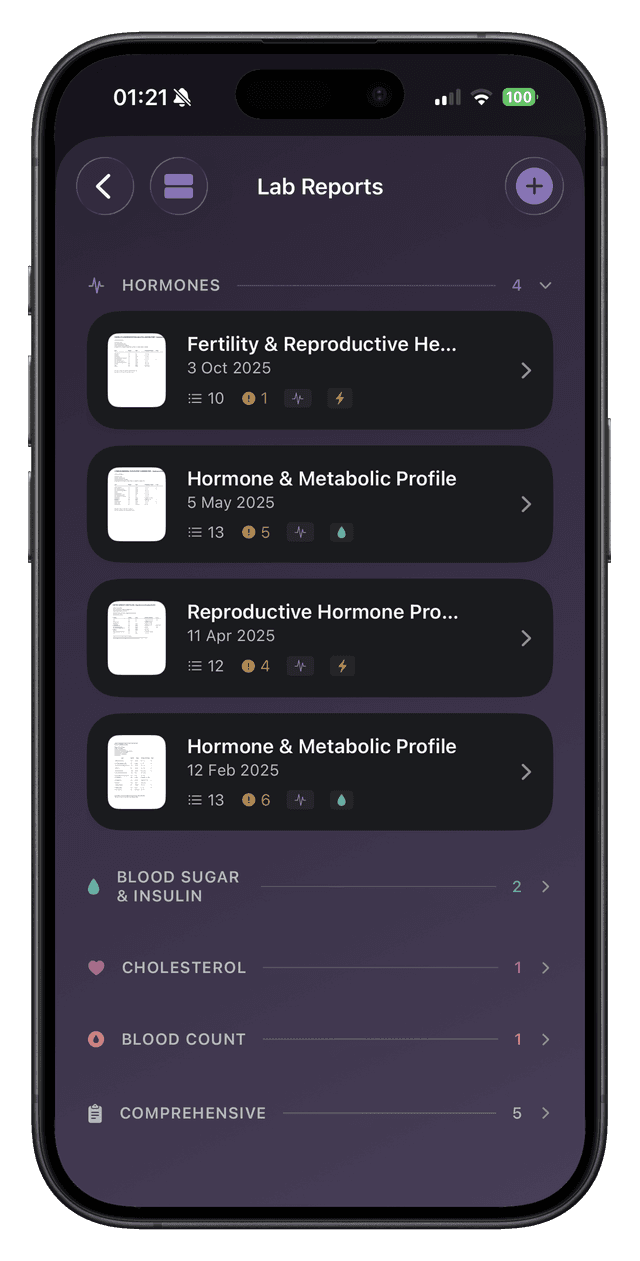This screenshot has height=1261, width=640.
Task: Expand the Blood Sugar & Insulin section
Action: [545, 887]
